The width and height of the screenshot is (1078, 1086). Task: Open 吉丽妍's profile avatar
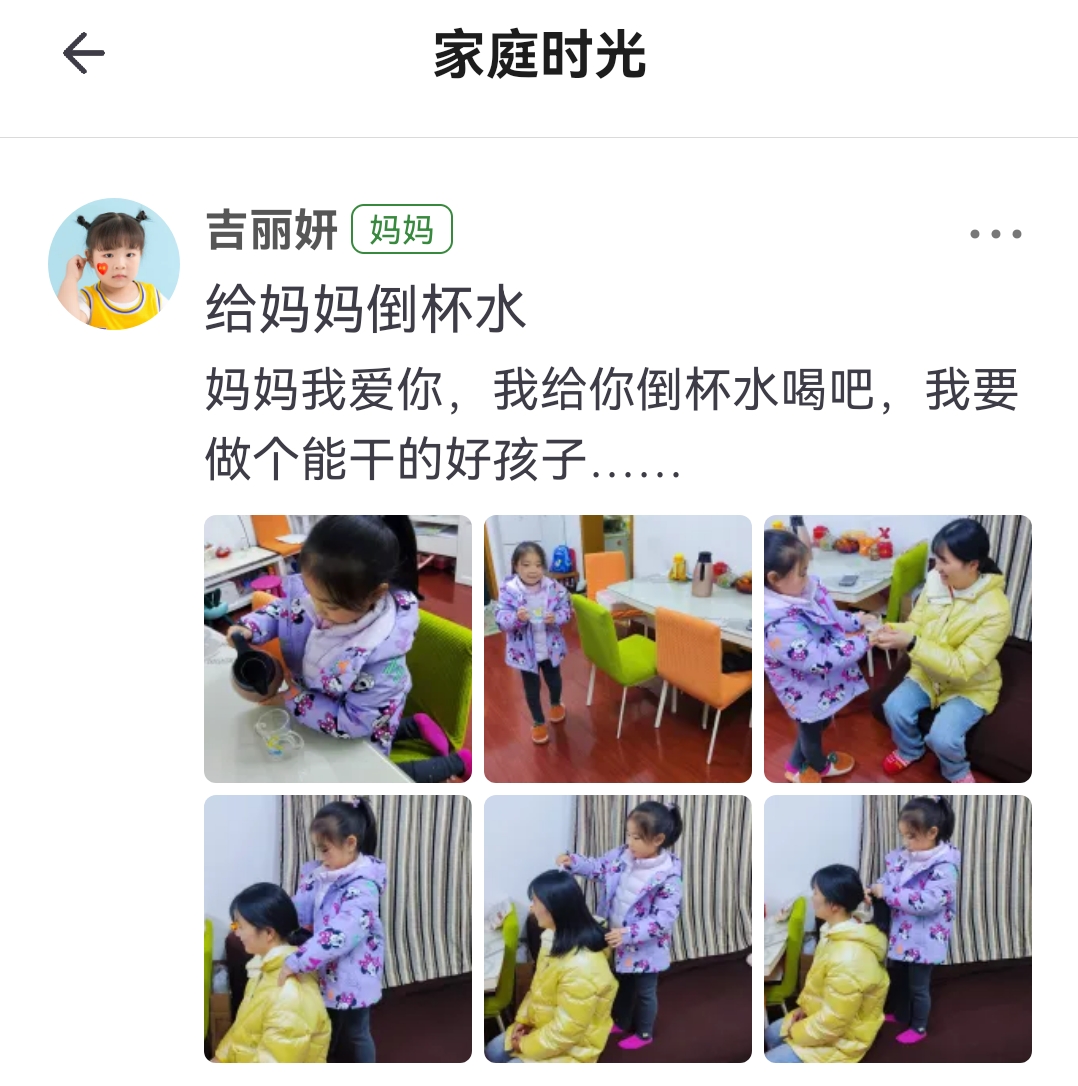pyautogui.click(x=114, y=264)
